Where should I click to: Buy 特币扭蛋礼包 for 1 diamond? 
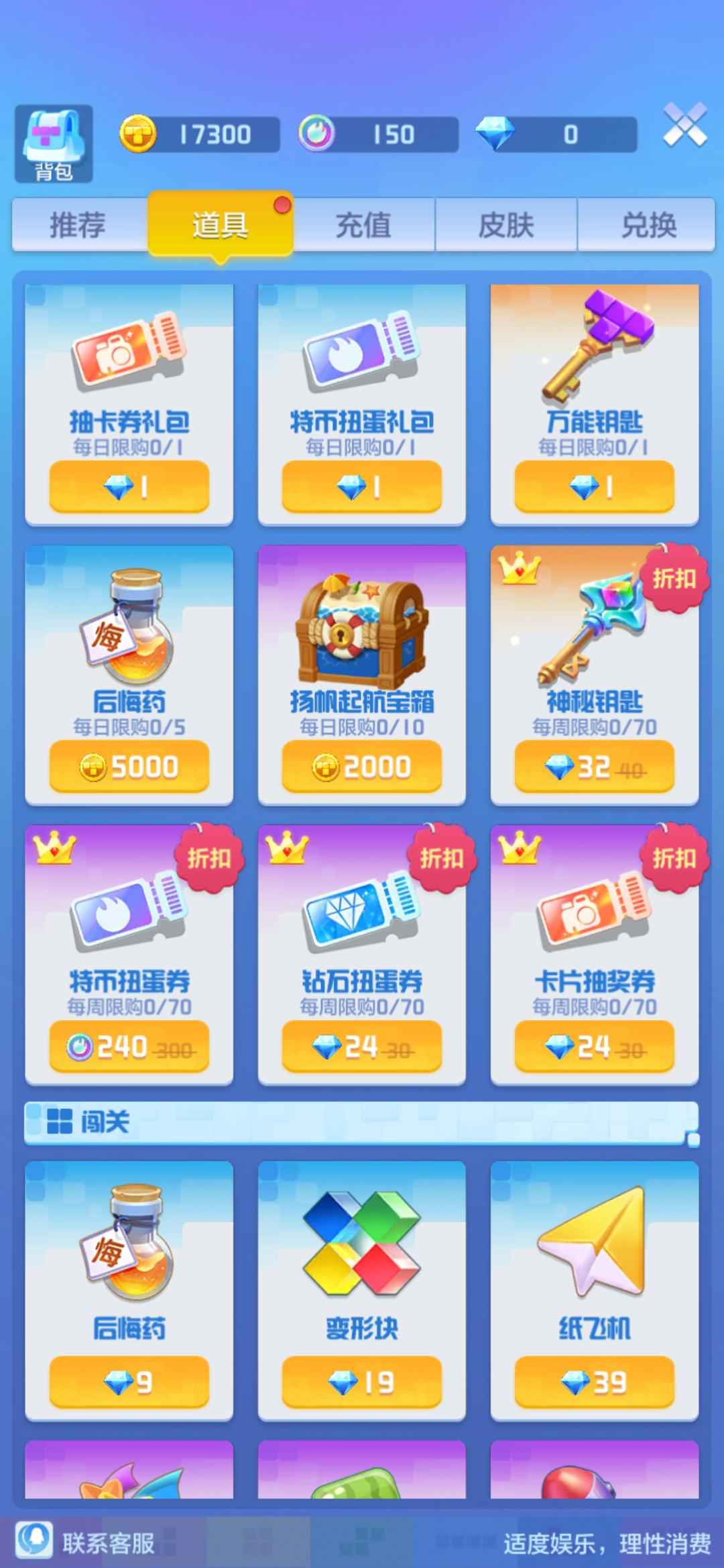click(x=361, y=487)
